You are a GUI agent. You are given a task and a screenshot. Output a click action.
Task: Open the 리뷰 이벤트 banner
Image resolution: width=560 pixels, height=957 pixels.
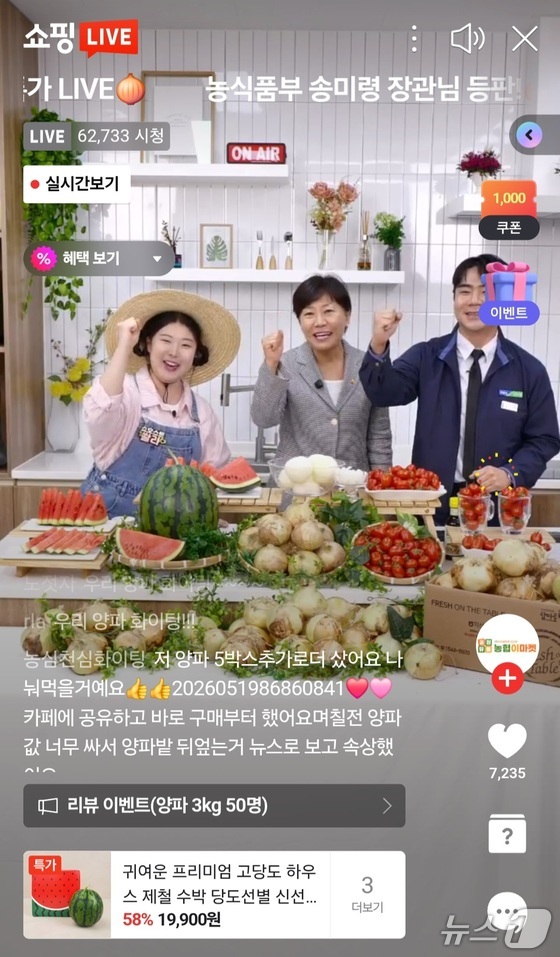coord(214,806)
